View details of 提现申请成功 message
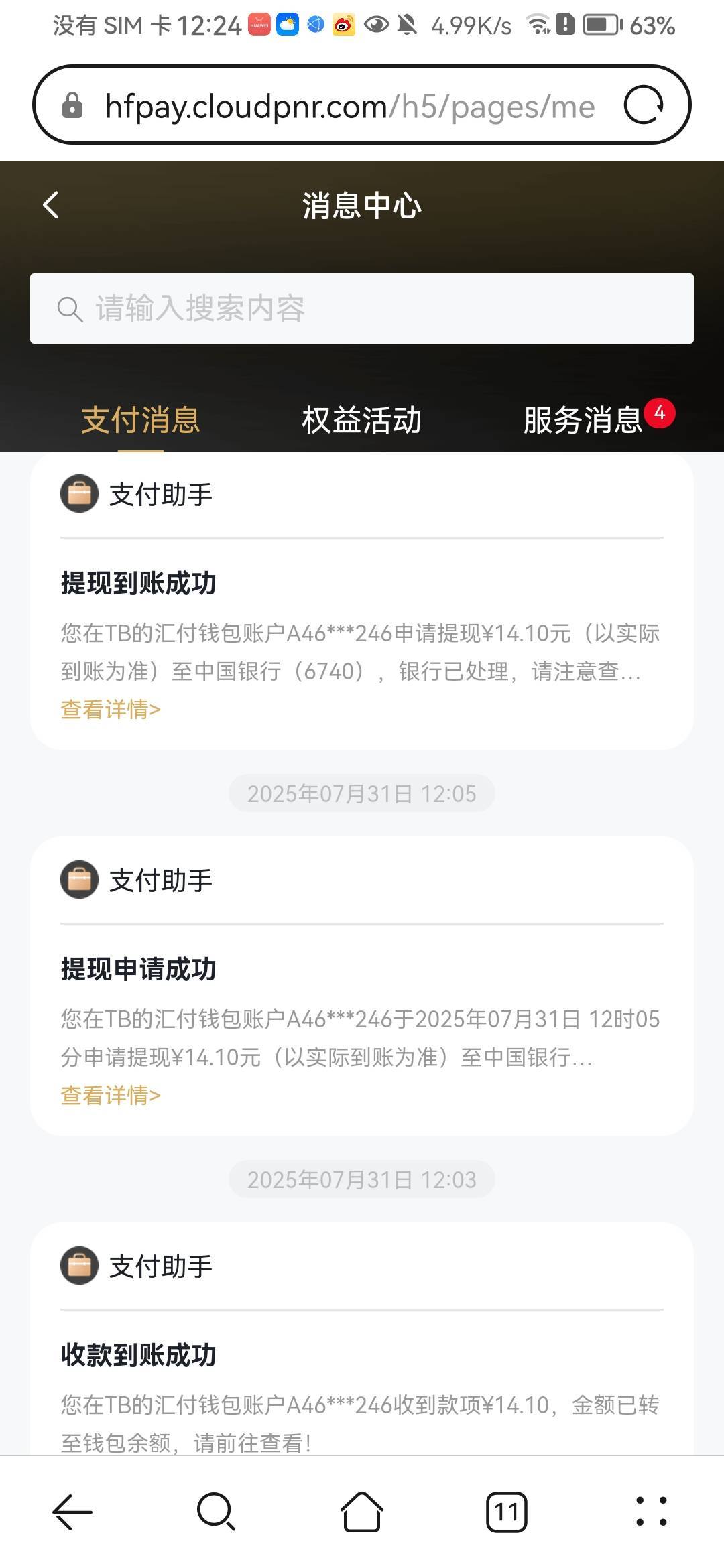The width and height of the screenshot is (724, 1568). click(111, 1095)
